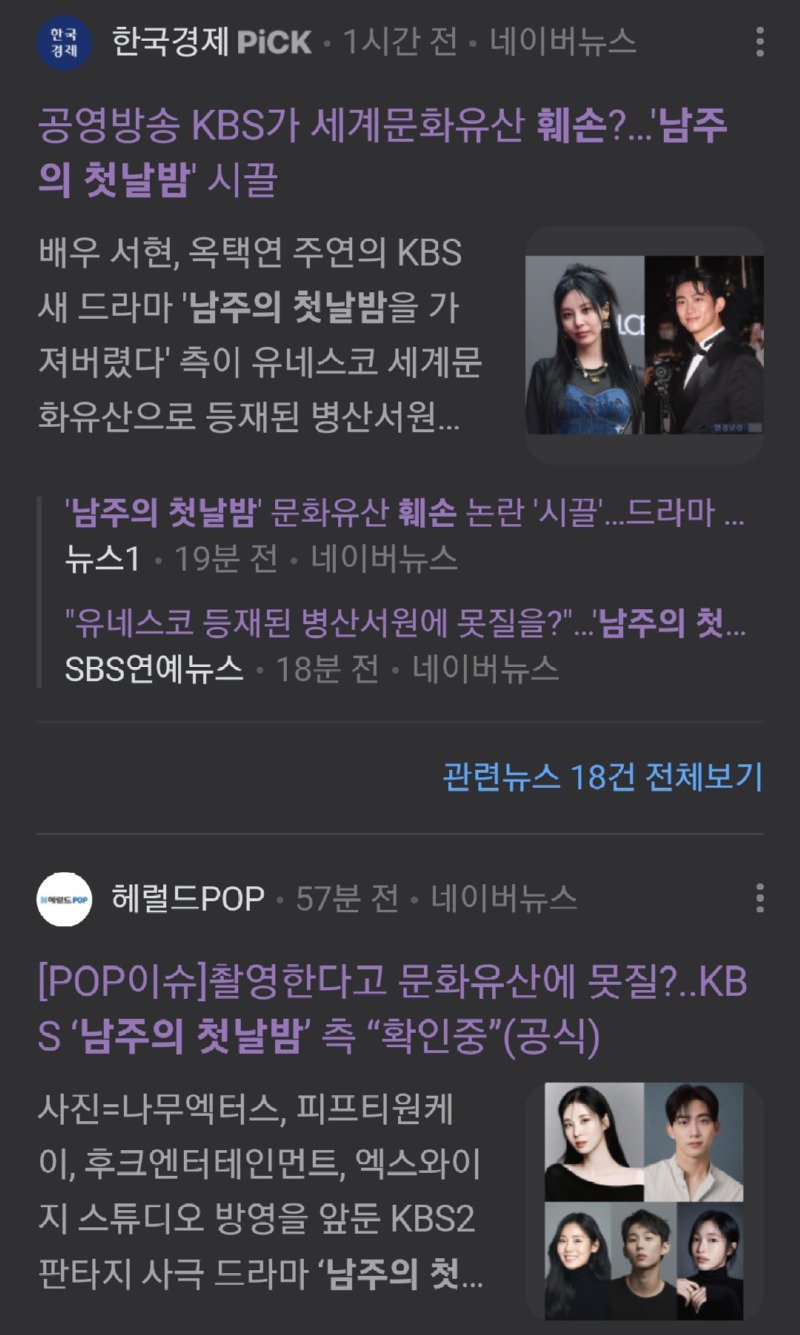This screenshot has width=800, height=1335.
Task: Open overflow menu for 헤럴드POP article
Action: (x=760, y=898)
